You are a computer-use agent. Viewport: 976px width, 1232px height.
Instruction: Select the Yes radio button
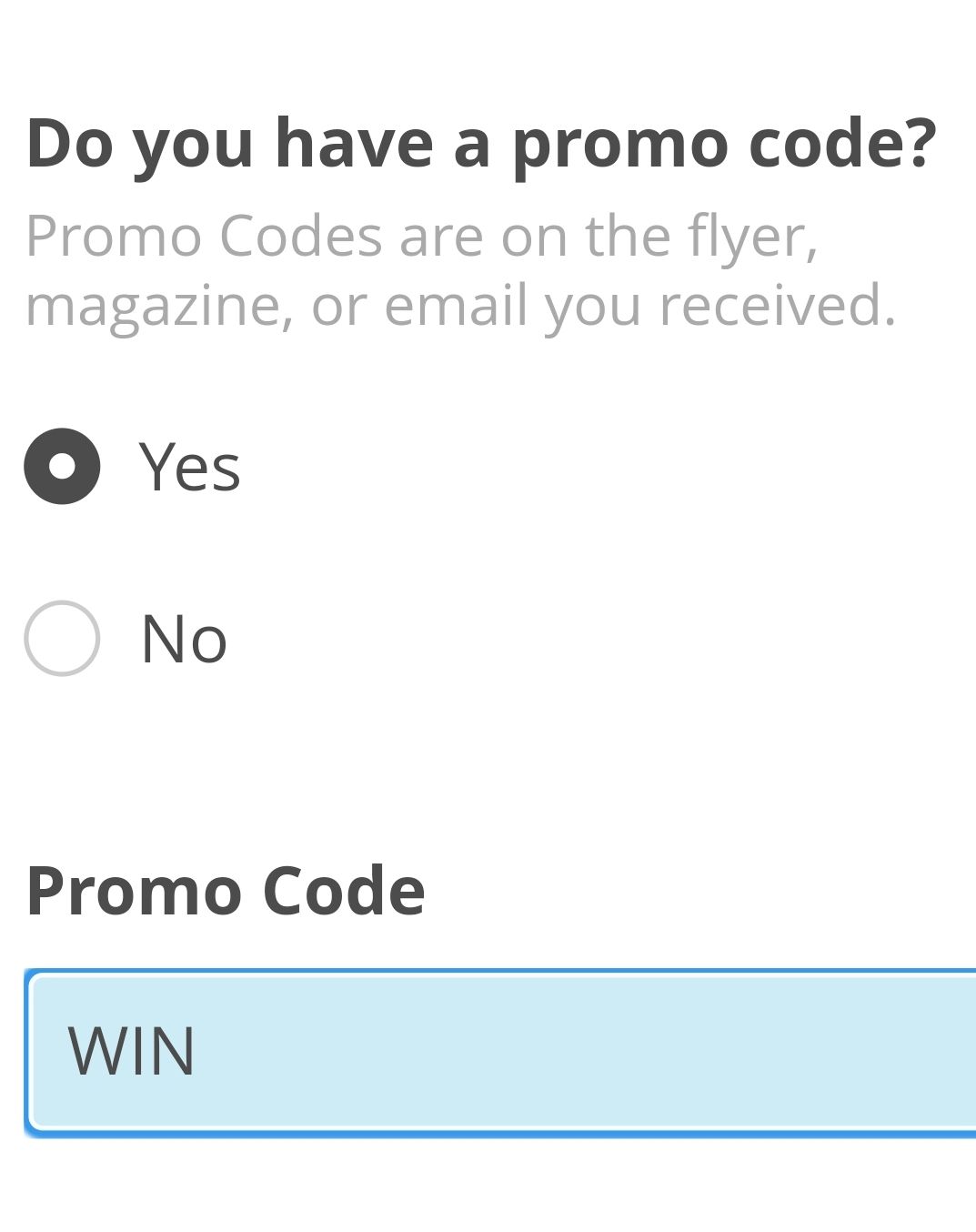click(x=62, y=466)
